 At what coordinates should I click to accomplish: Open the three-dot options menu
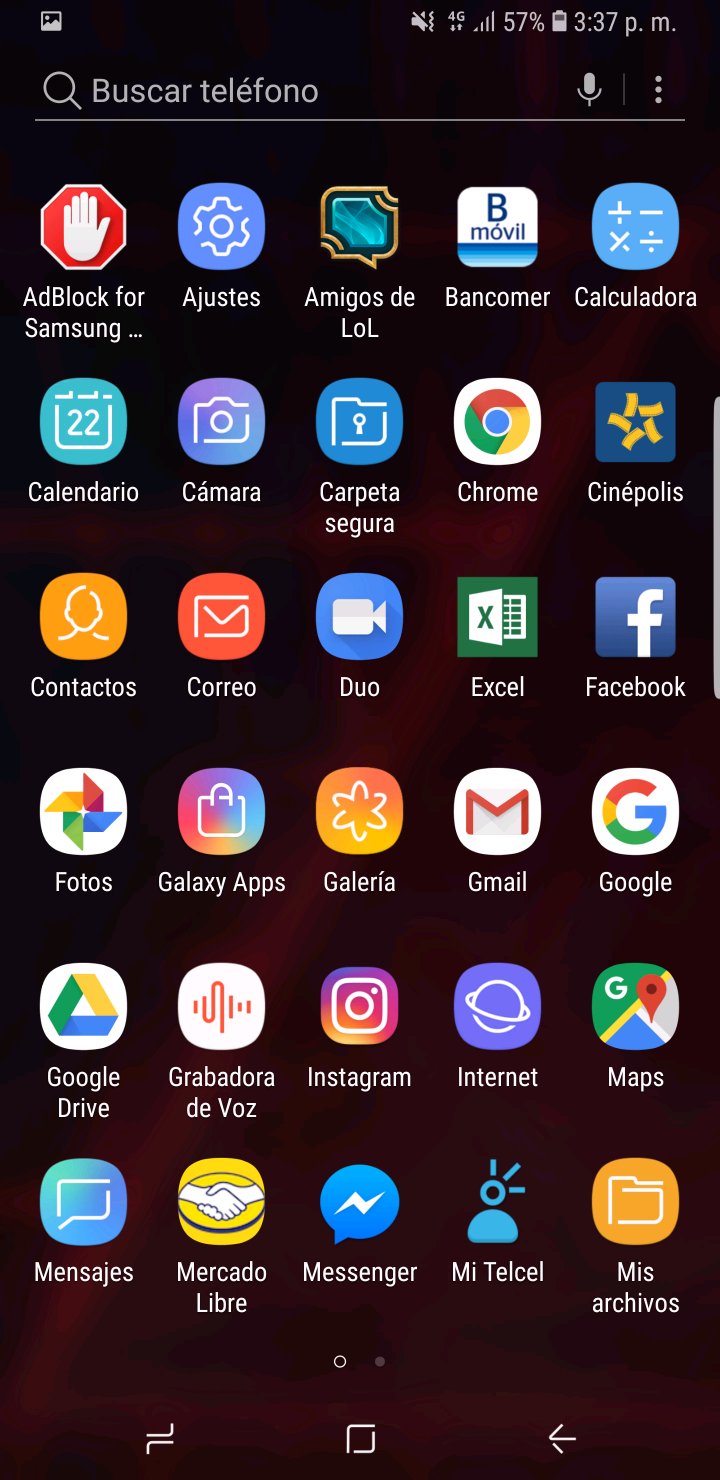658,90
